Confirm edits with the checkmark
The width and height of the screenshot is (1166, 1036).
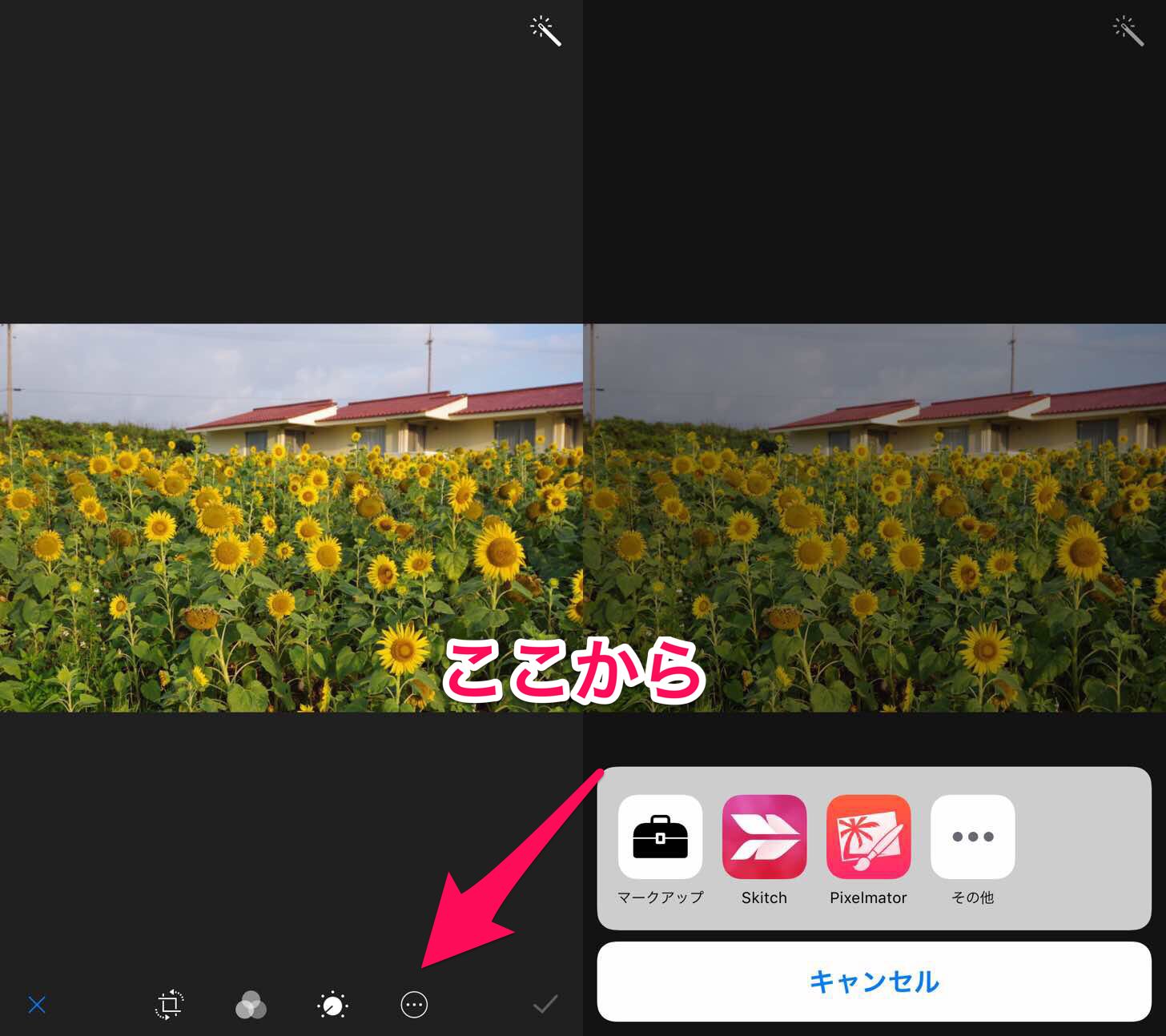pyautogui.click(x=545, y=1004)
